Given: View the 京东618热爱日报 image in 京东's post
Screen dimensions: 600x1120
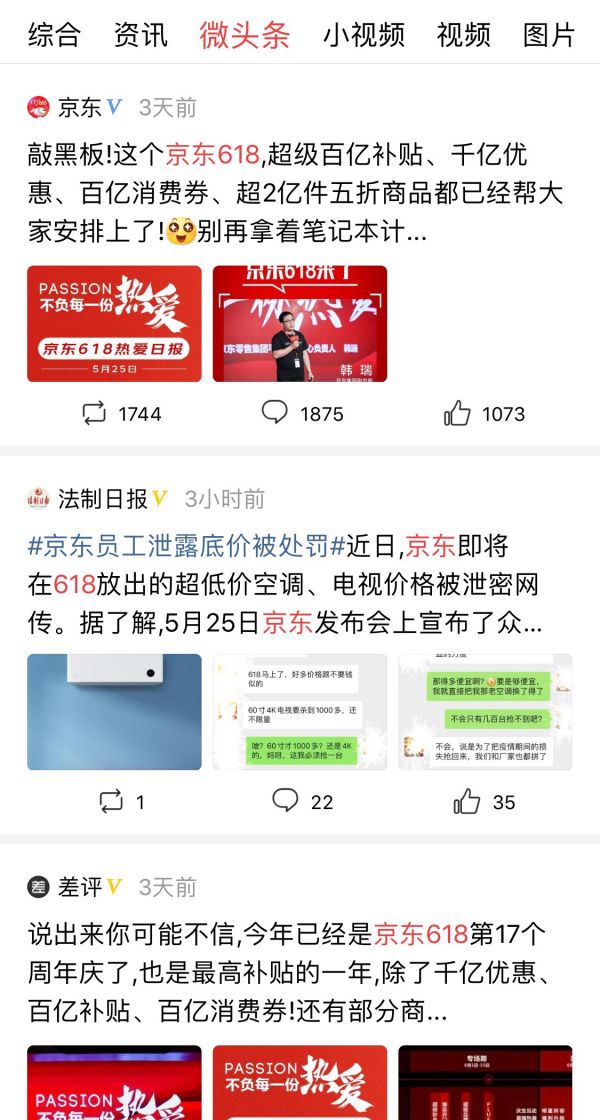Looking at the screenshot, I should [114, 324].
